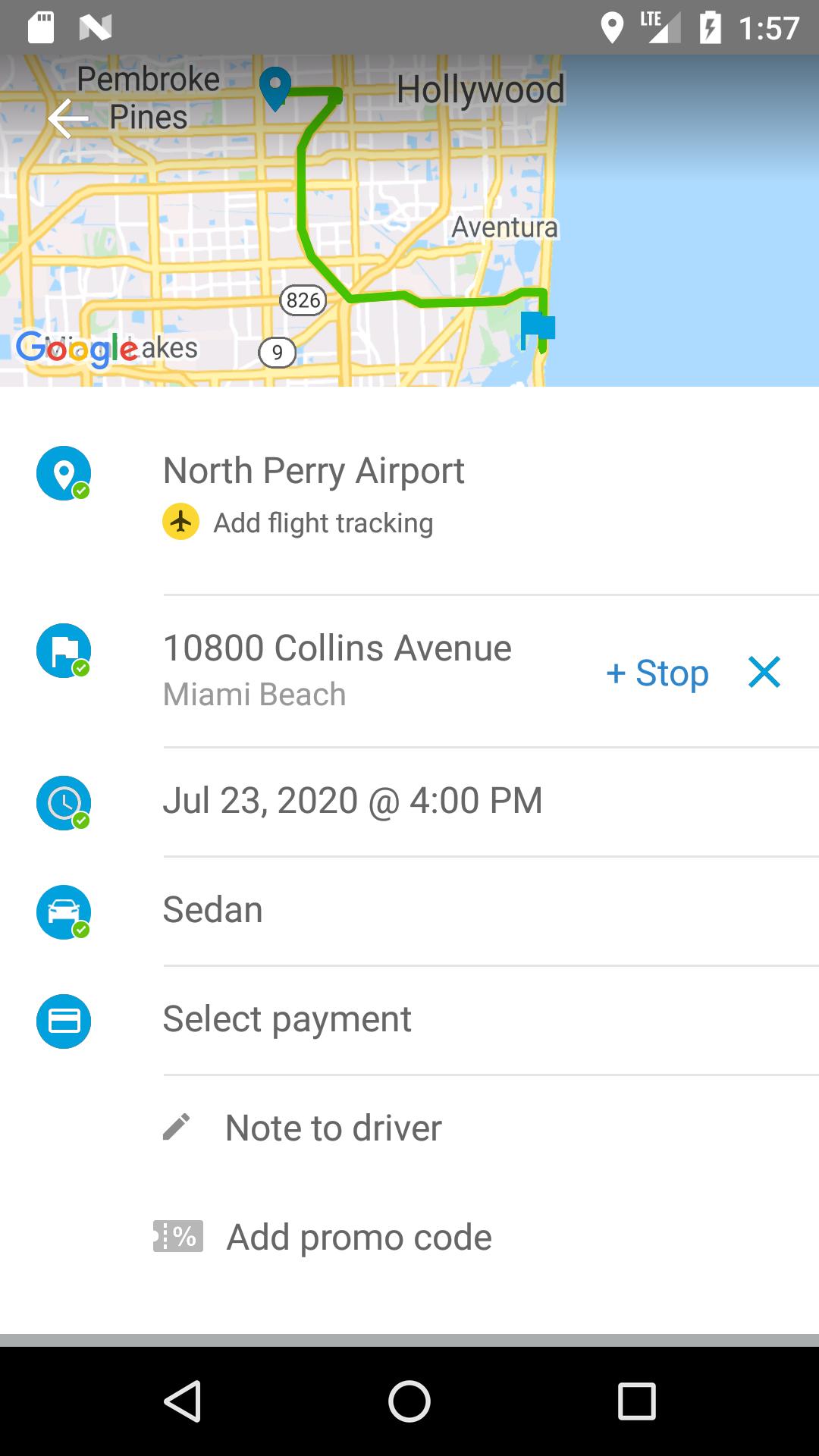Edit the North Perry Airport pickup location
Viewport: 819px width, 1456px height.
(313, 471)
